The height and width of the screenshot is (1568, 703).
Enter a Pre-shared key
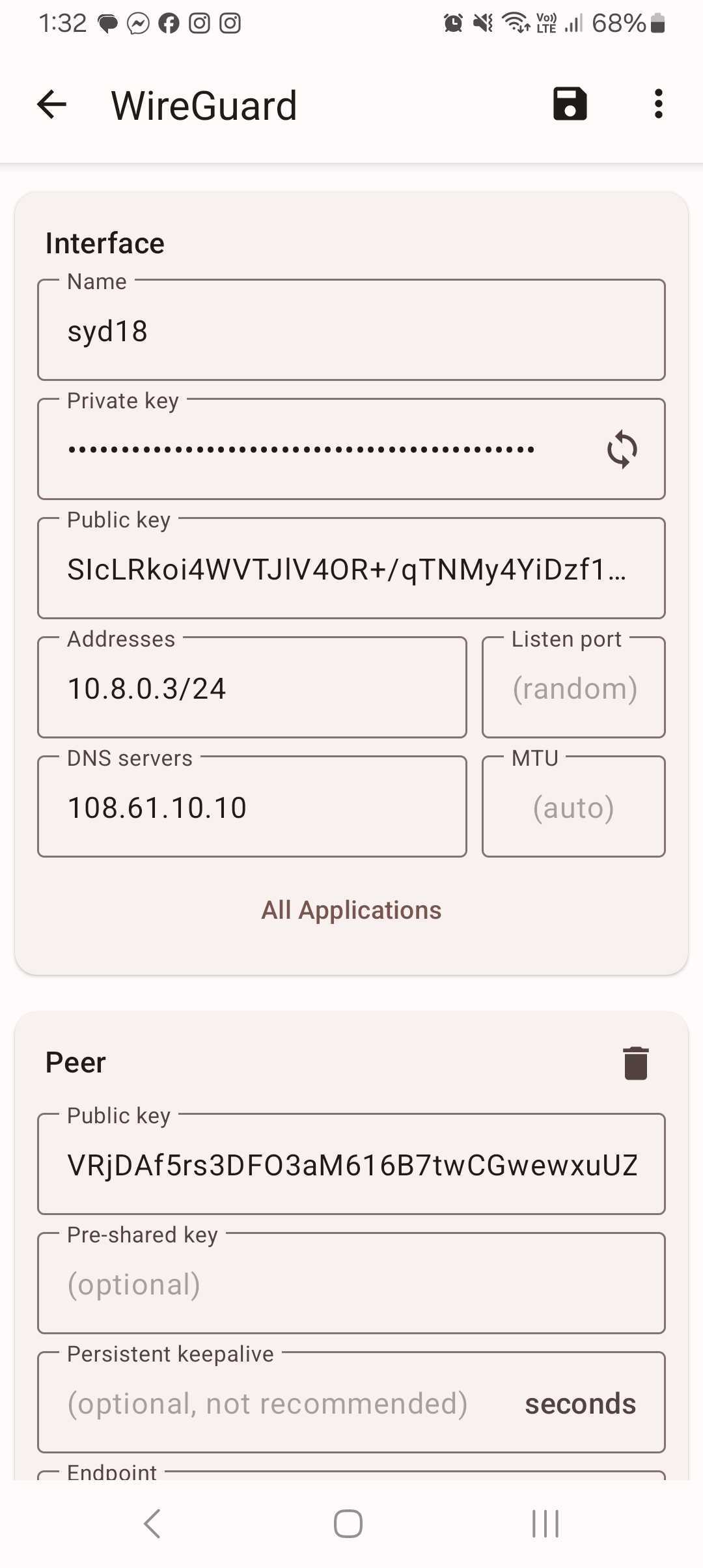(351, 1284)
